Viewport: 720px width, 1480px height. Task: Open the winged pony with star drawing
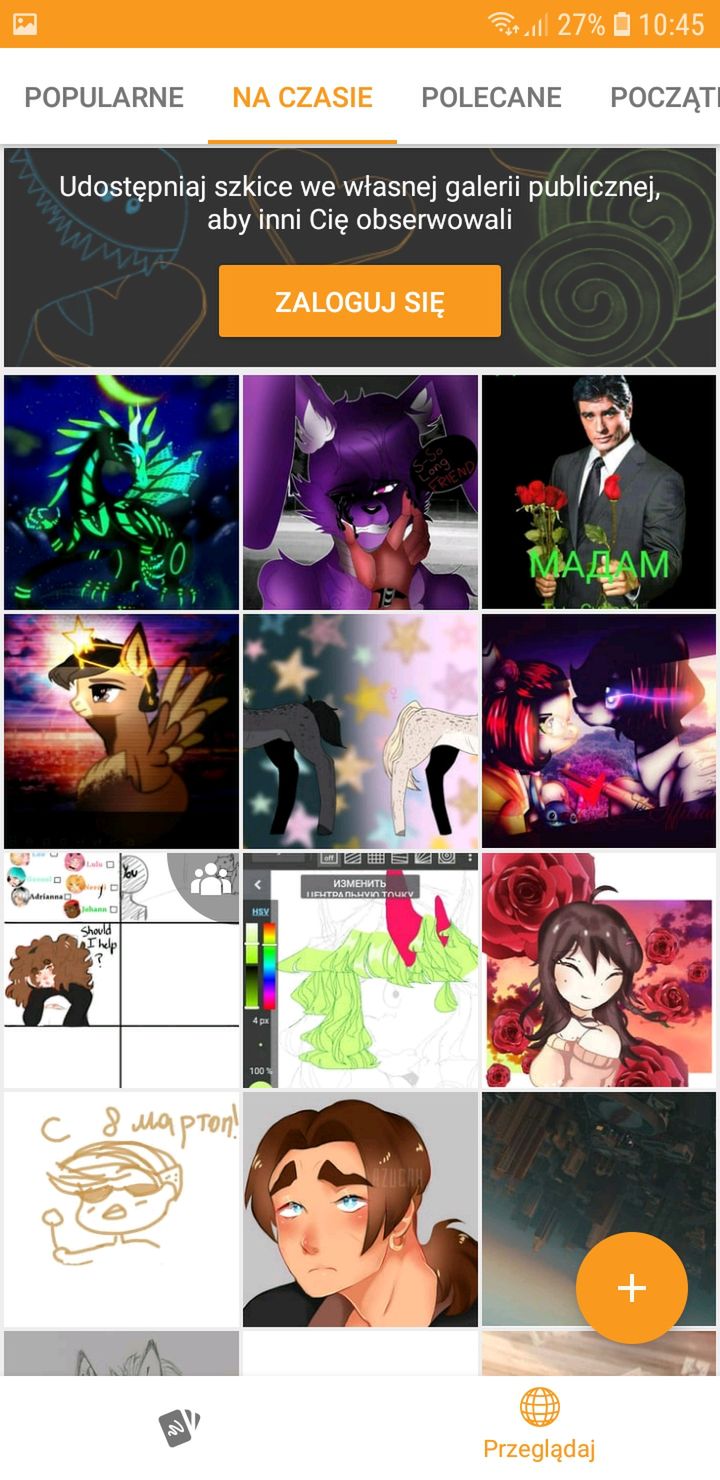click(x=122, y=731)
